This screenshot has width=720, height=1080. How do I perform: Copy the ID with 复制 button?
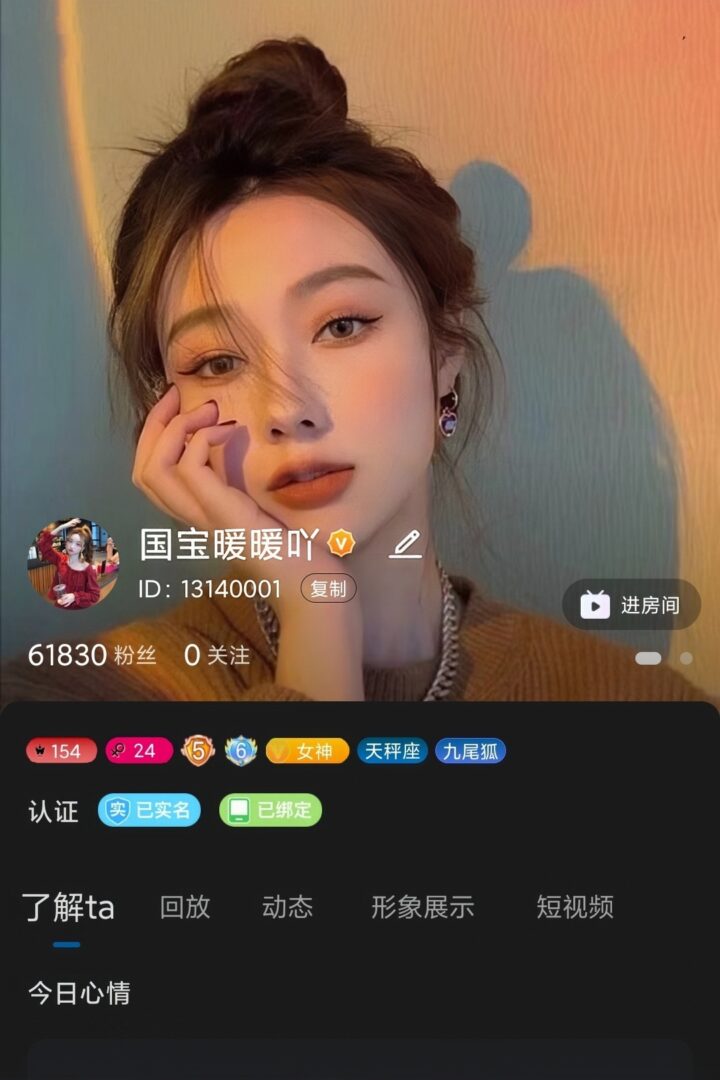click(328, 589)
